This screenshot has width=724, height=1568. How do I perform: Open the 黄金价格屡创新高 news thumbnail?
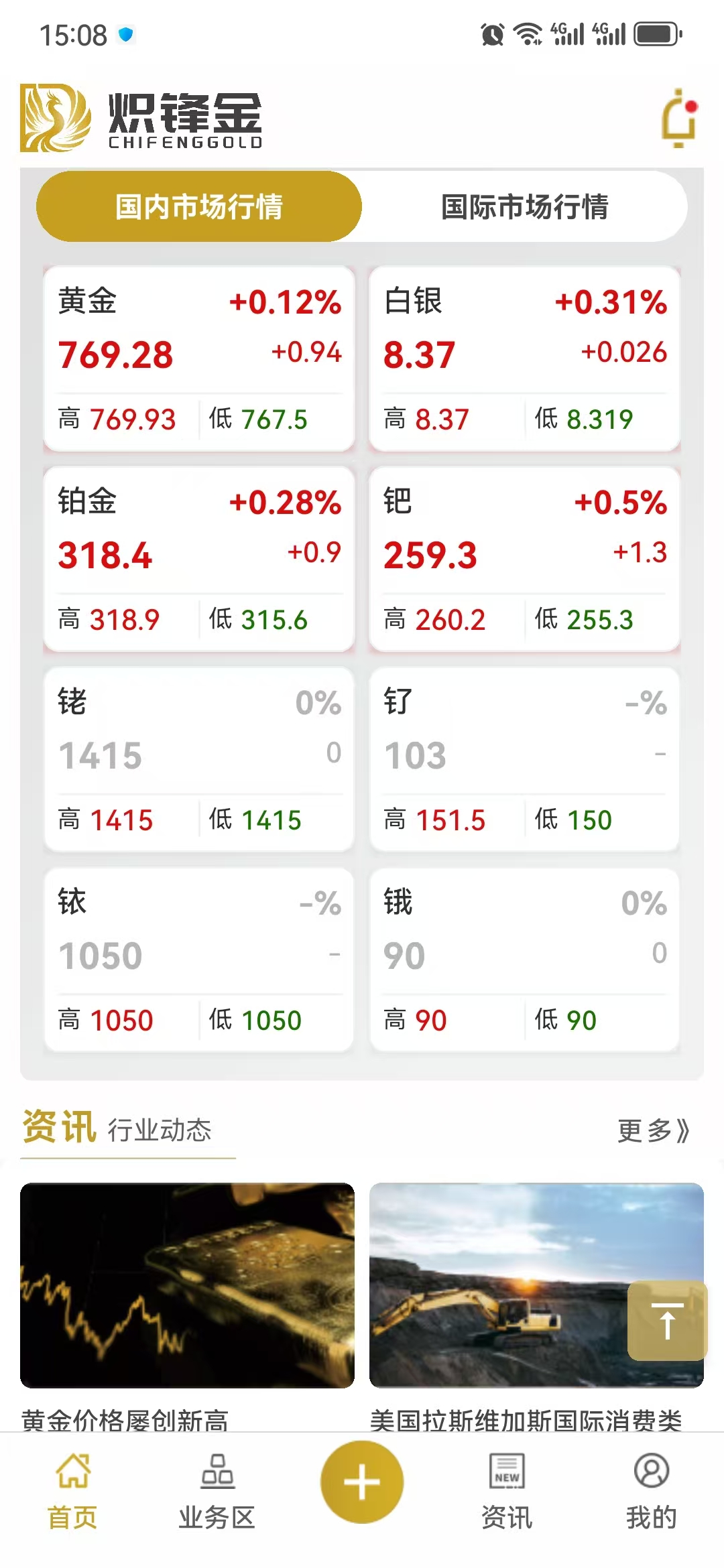[188, 1287]
